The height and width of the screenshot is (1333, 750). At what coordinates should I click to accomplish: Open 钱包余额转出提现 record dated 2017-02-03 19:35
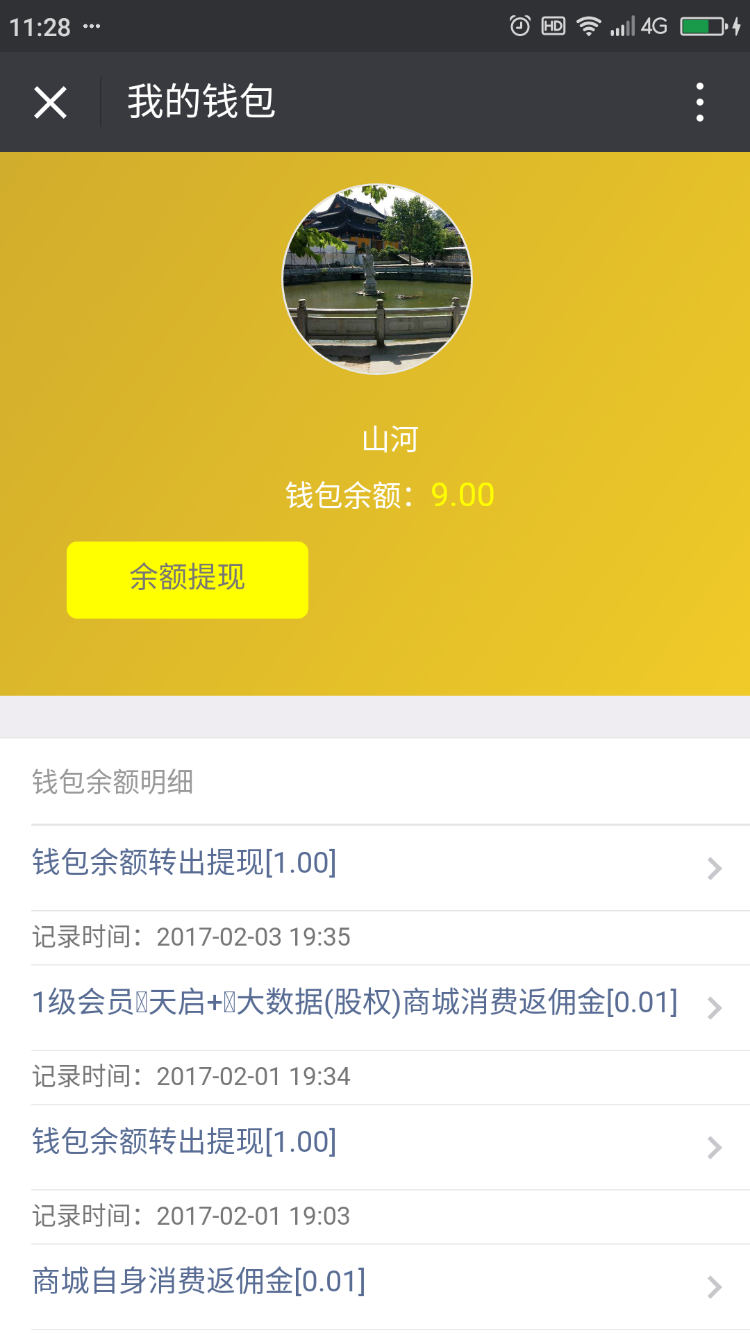click(375, 866)
